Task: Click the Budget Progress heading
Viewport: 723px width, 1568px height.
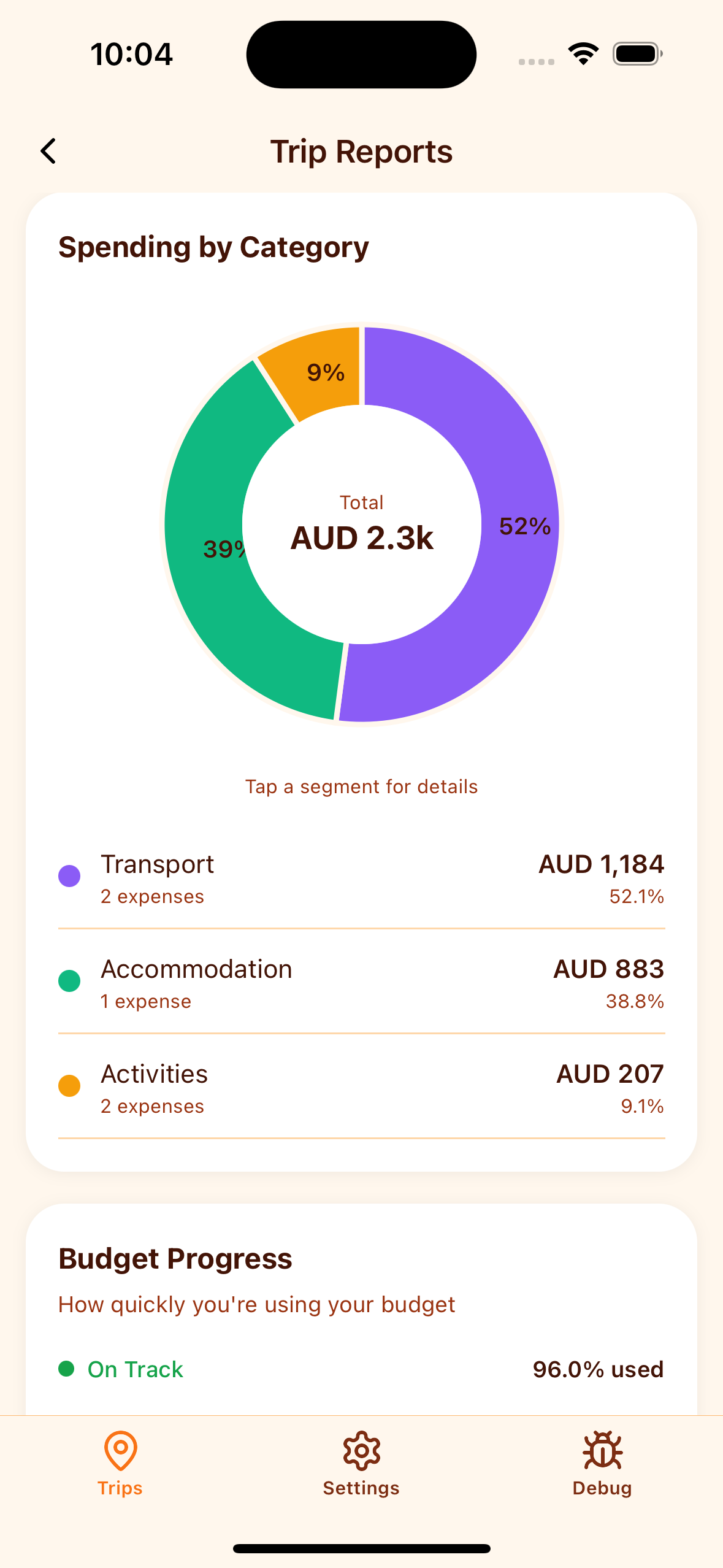Action: point(175,1258)
